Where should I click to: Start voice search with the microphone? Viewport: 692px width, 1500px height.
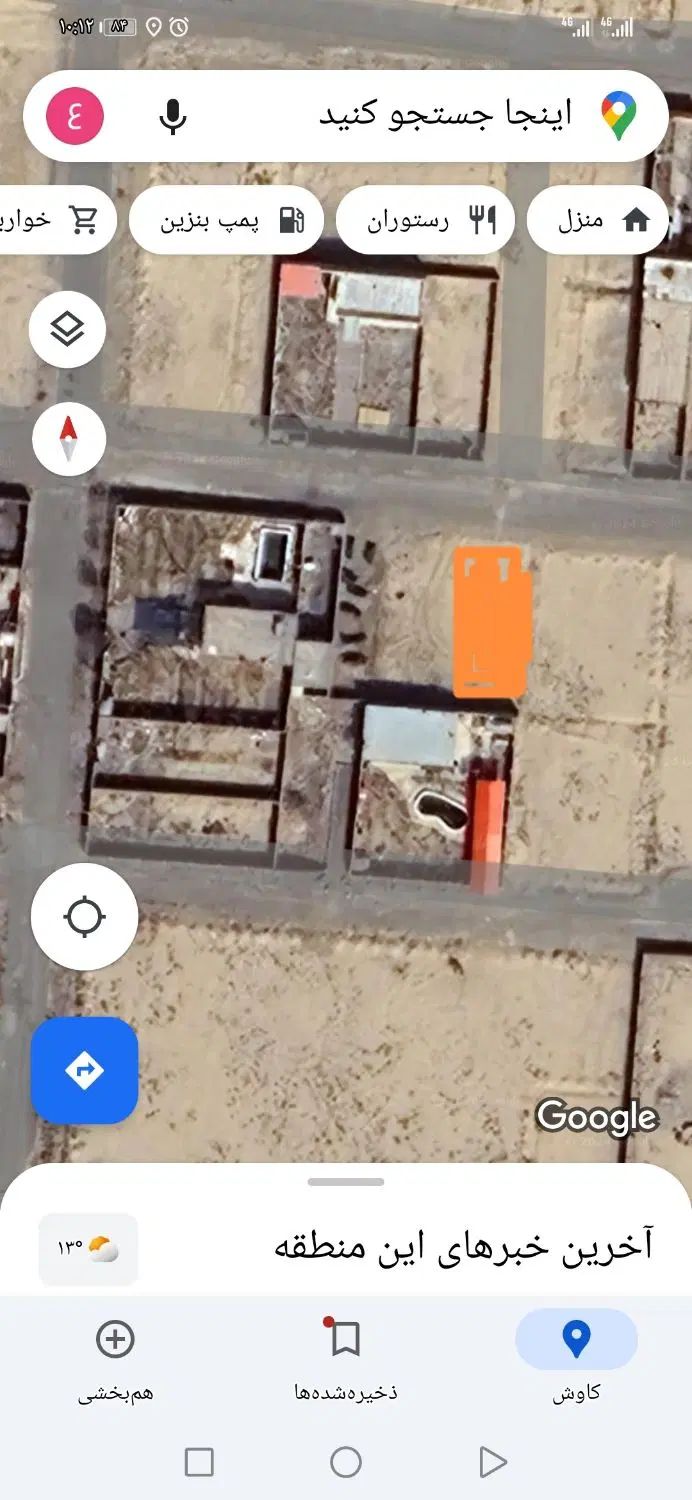[173, 116]
